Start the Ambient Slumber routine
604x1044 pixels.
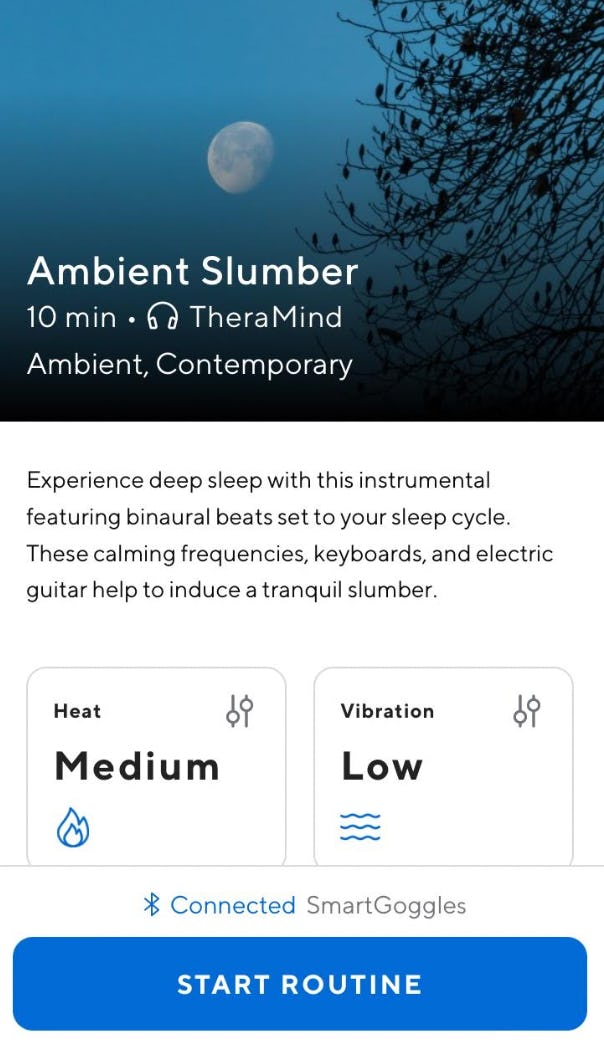tap(299, 984)
